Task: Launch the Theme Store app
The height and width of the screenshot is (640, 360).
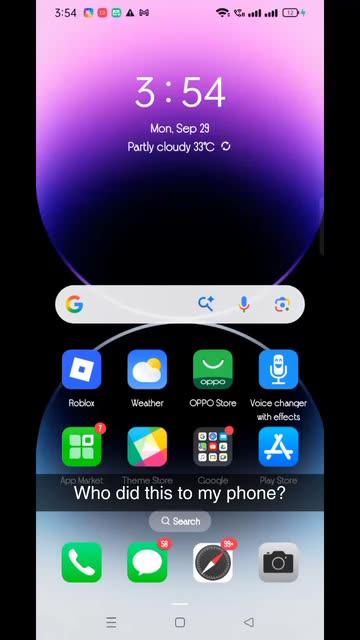Action: (147, 447)
